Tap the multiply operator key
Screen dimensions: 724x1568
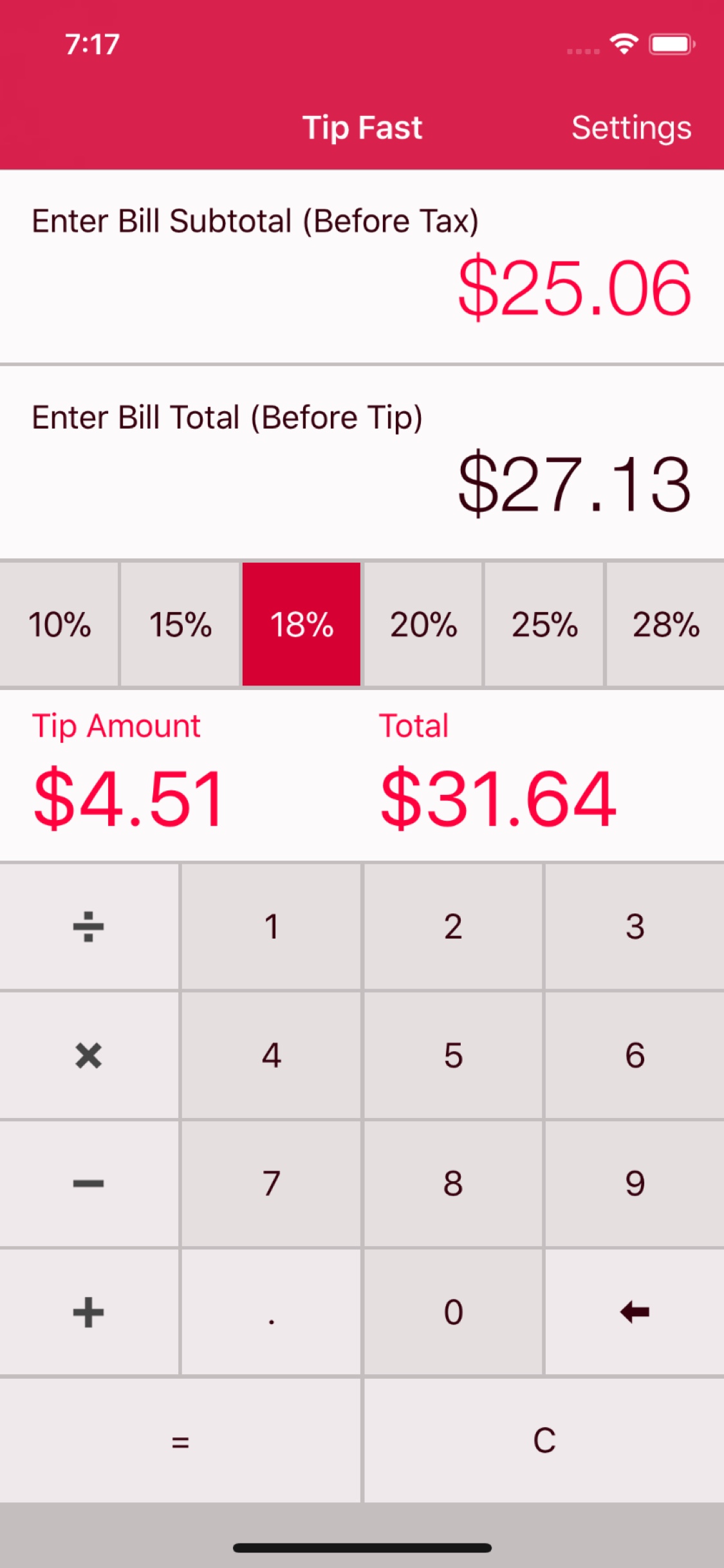(x=89, y=1056)
